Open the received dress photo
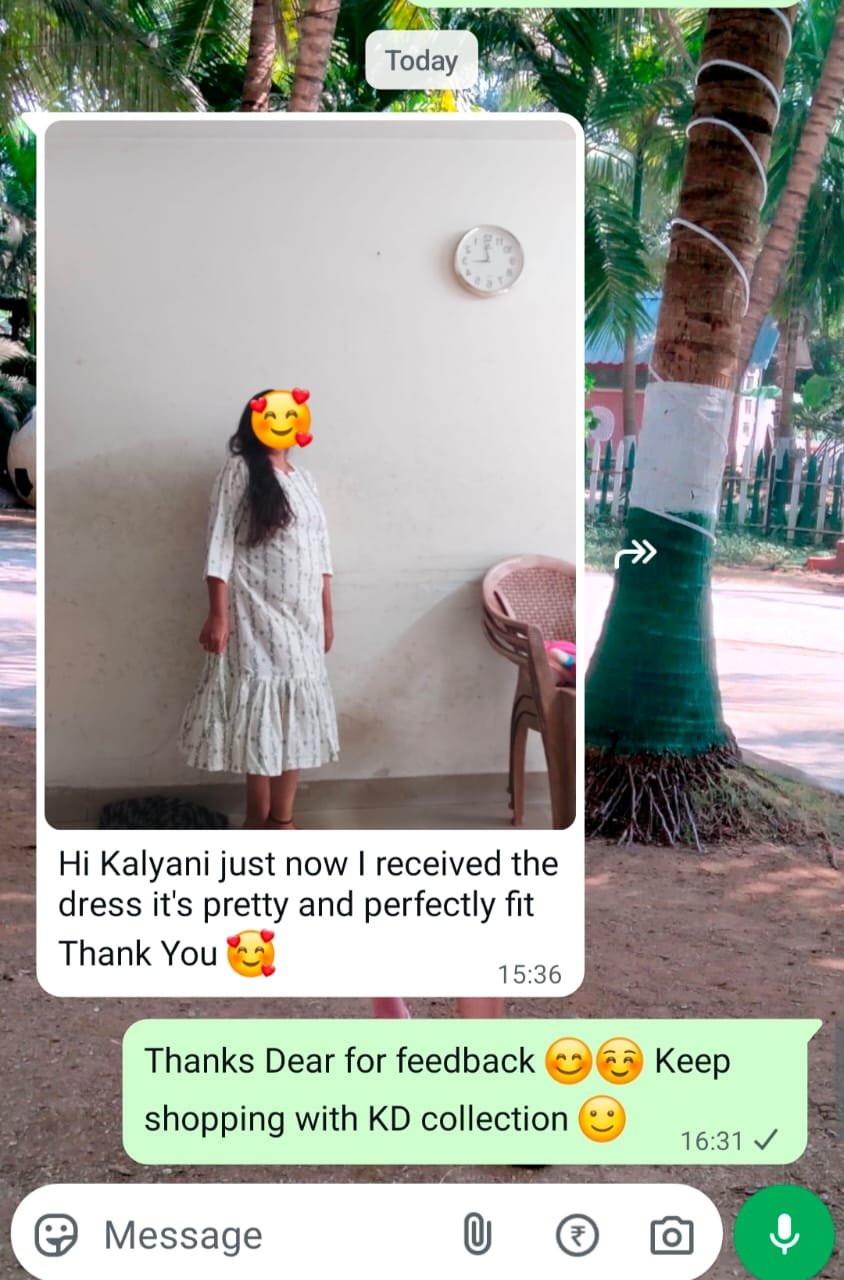The width and height of the screenshot is (844, 1280). click(310, 475)
